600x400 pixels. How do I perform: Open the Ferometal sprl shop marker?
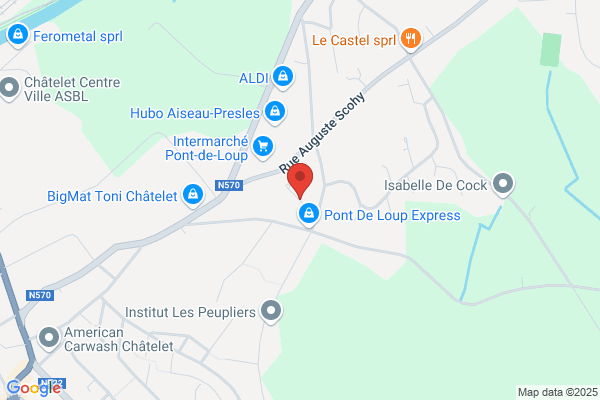coord(18,35)
